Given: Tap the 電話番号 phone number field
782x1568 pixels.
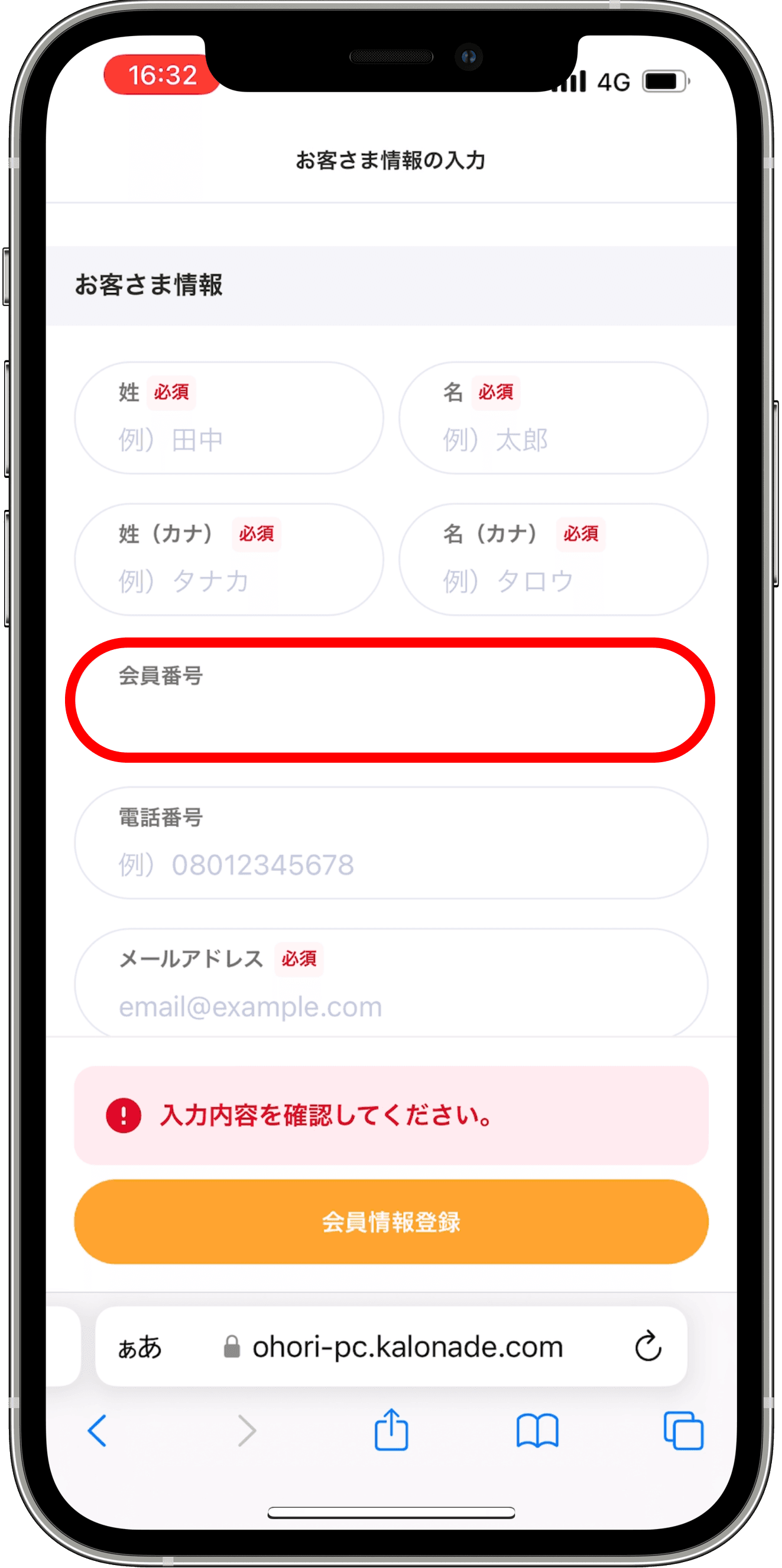Looking at the screenshot, I should pos(390,863).
